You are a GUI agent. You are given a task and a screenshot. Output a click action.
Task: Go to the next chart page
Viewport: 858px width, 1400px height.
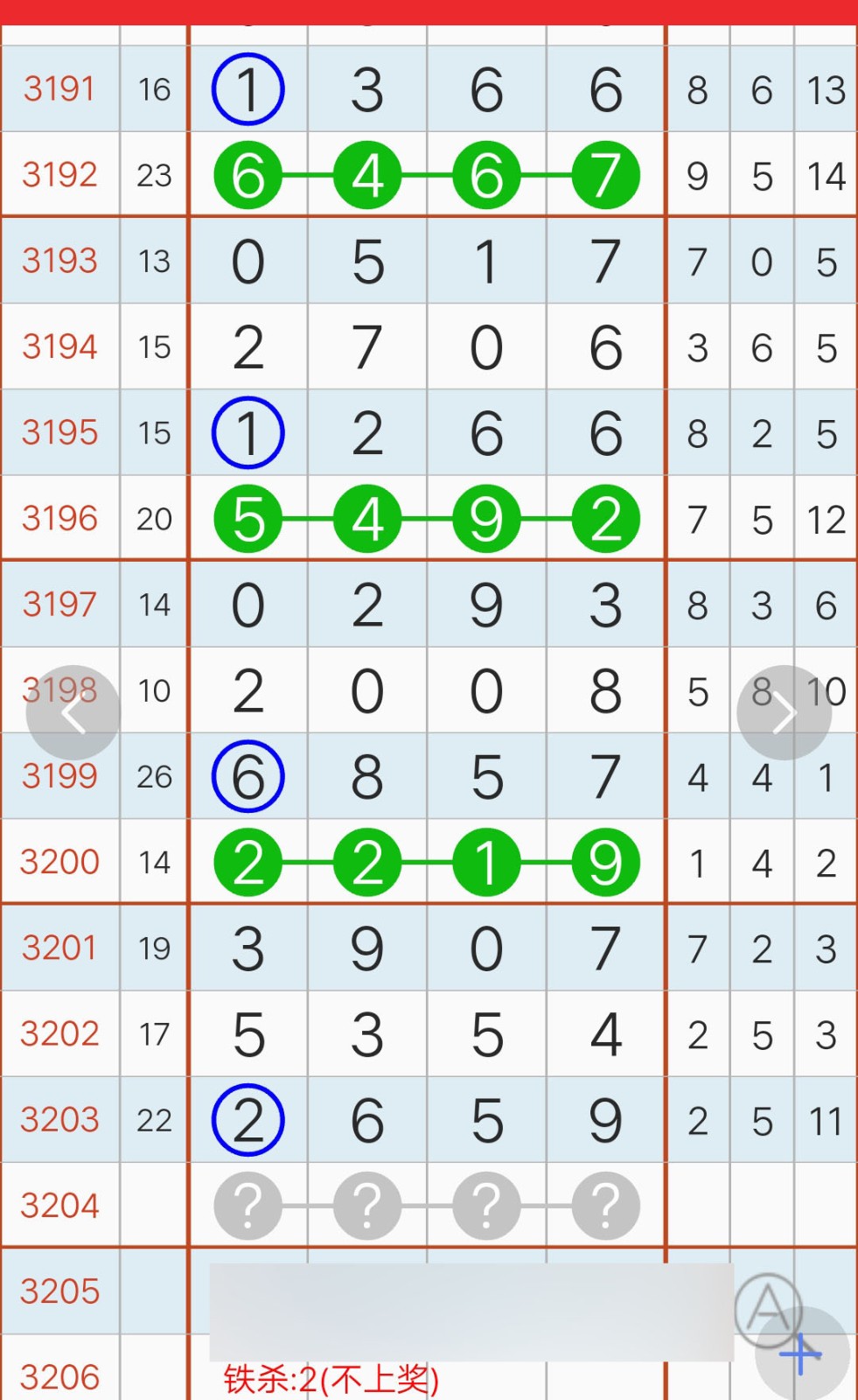[x=784, y=713]
